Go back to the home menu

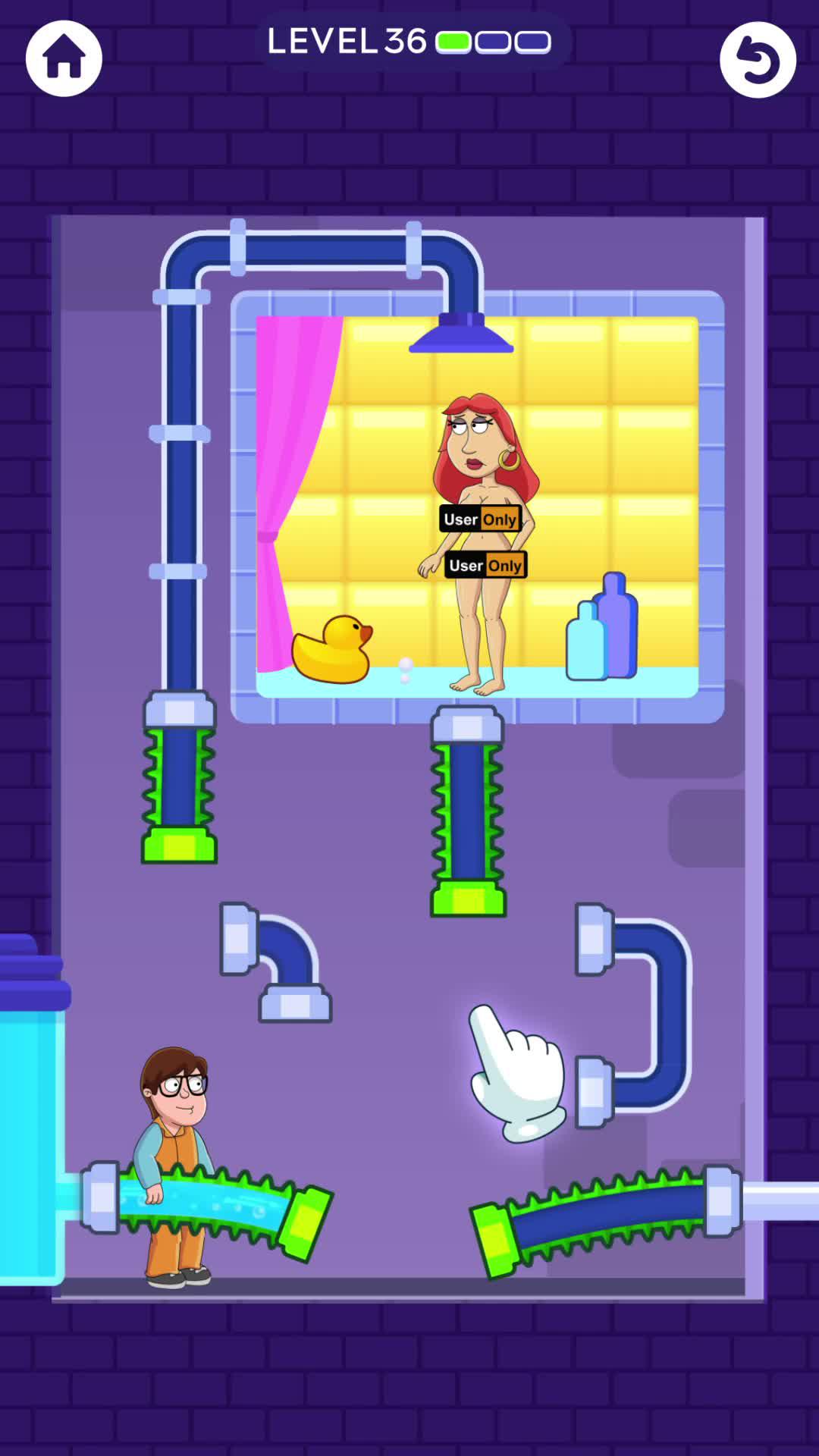pyautogui.click(x=64, y=58)
